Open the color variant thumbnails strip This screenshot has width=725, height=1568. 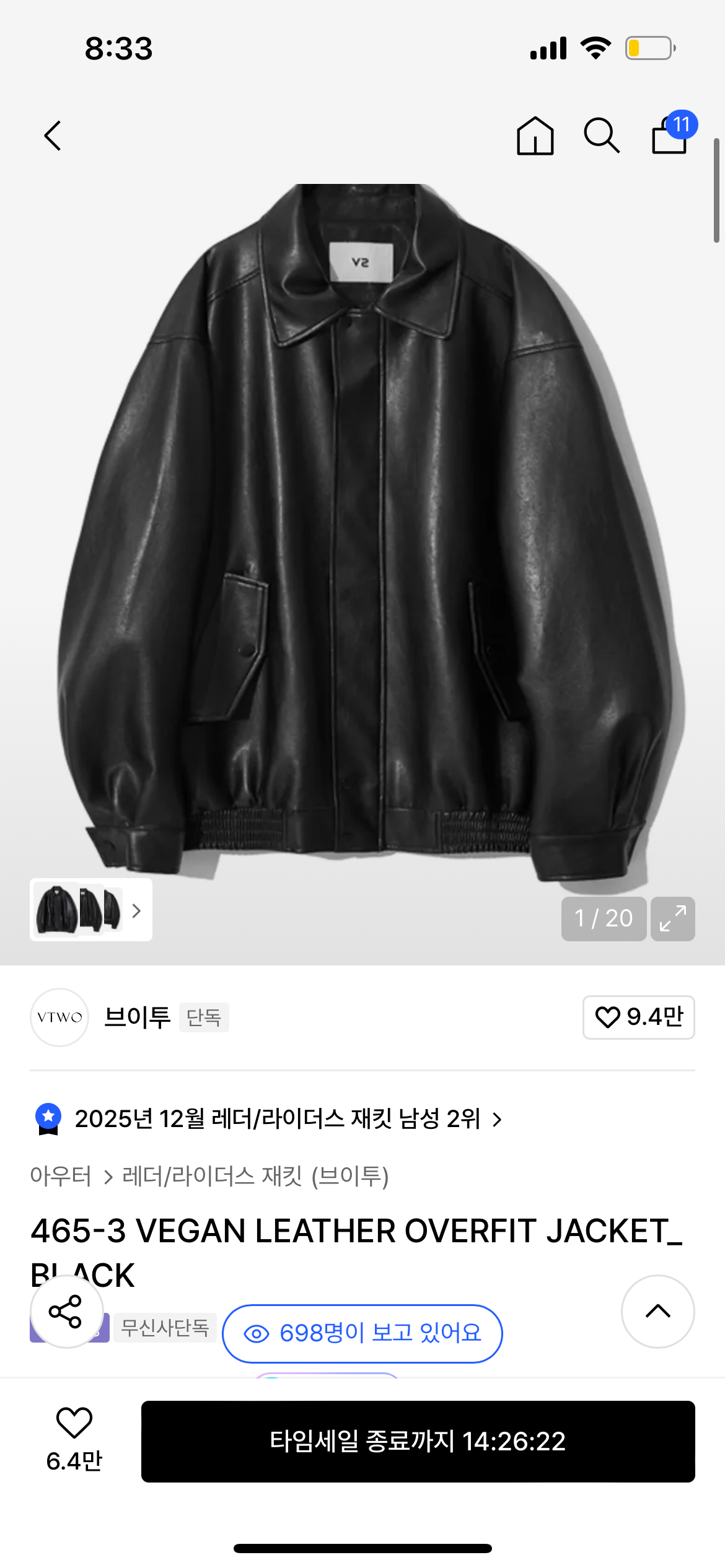pos(90,910)
